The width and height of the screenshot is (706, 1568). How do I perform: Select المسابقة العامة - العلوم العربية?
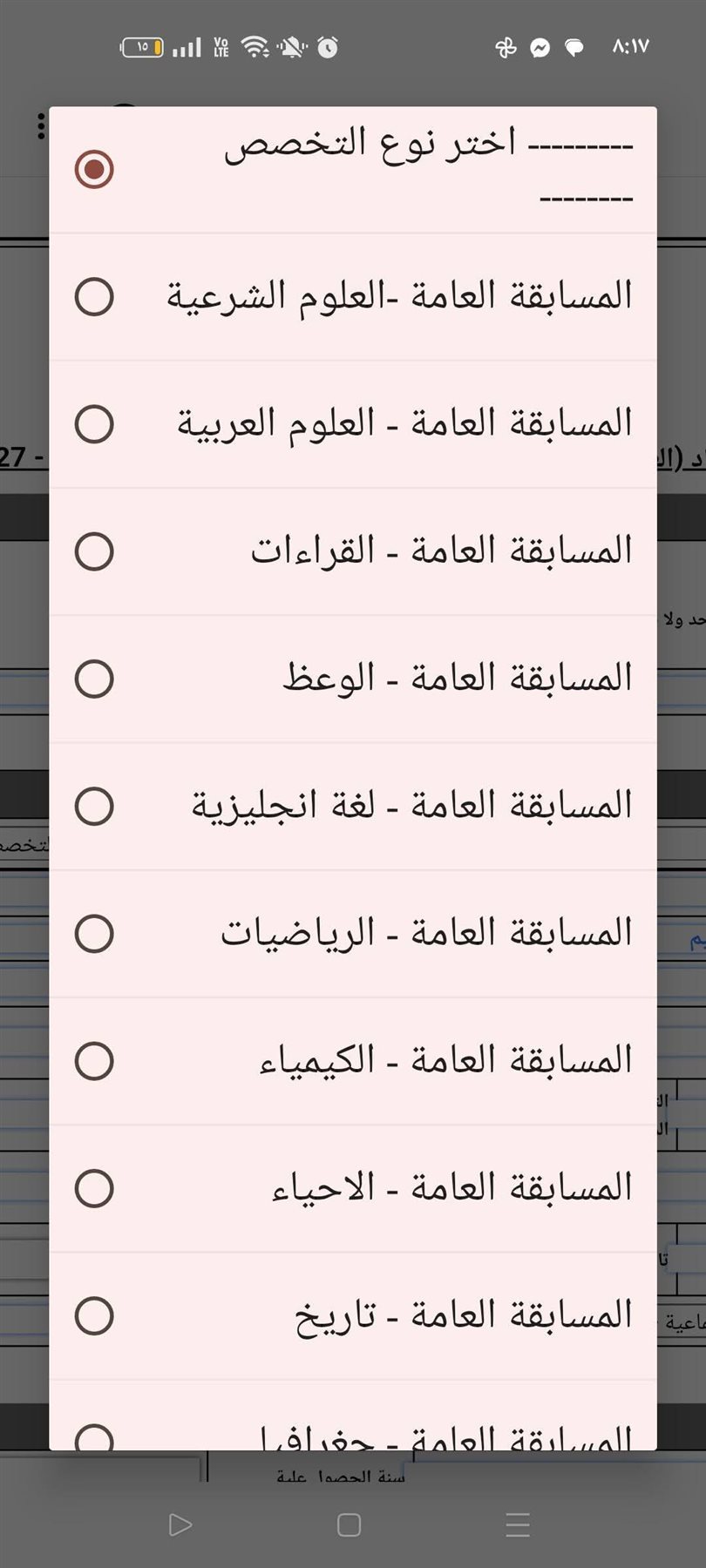coord(353,424)
